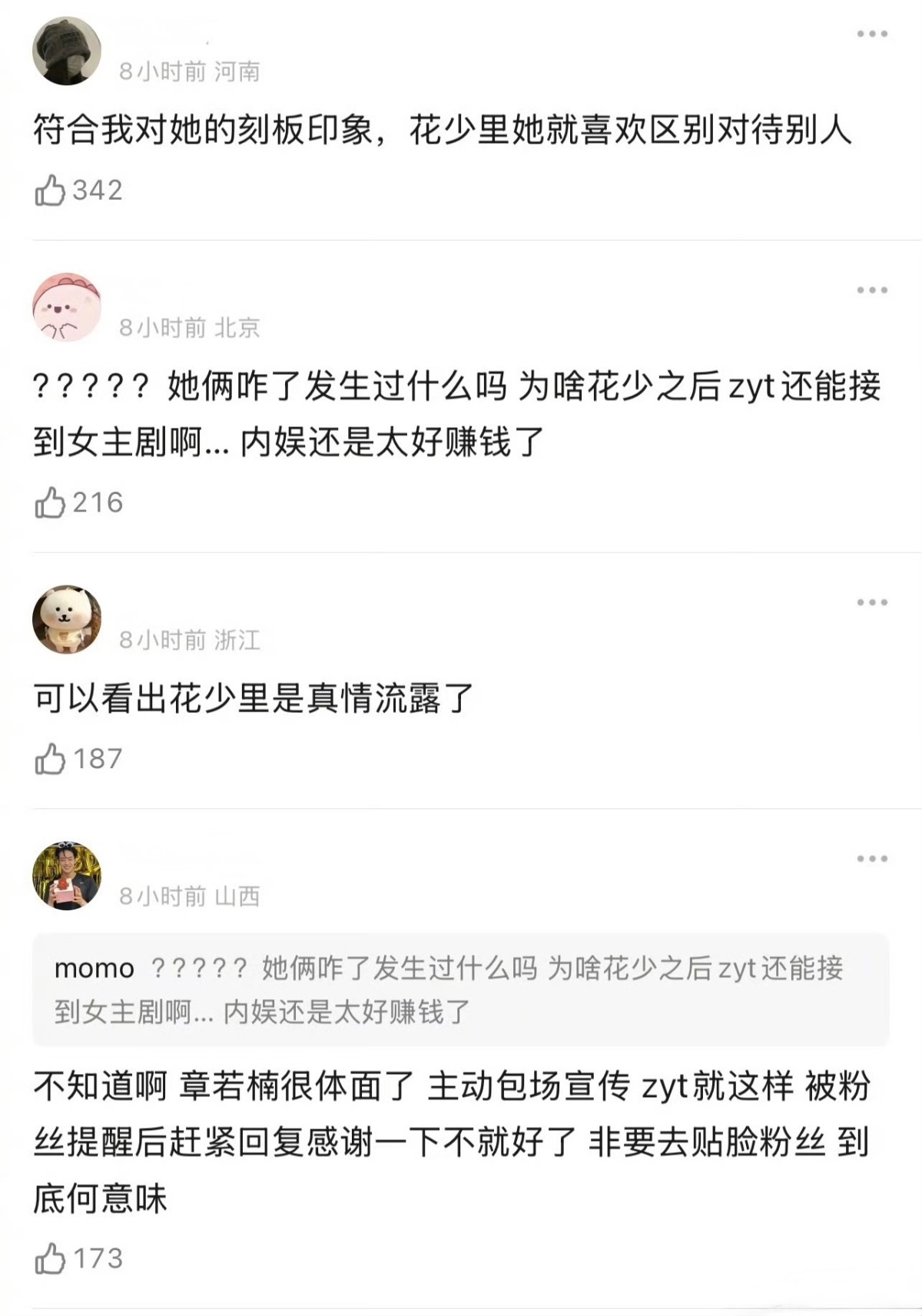The width and height of the screenshot is (922, 1316).
Task: View the 浙江 commenter's profile avatar
Action: coord(67,619)
